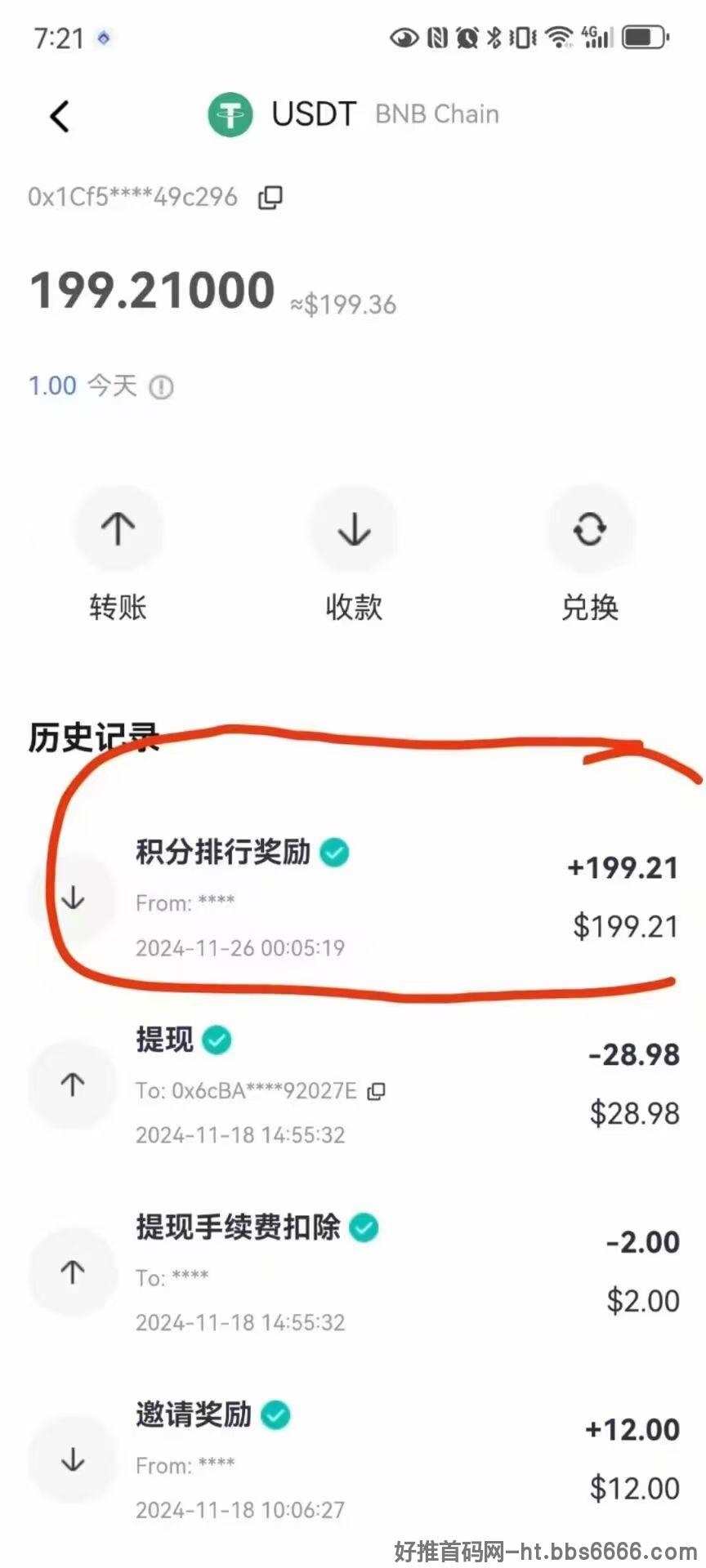Image resolution: width=706 pixels, height=1568 pixels.
Task: Open the info icon next to 今天
Action: tap(161, 386)
